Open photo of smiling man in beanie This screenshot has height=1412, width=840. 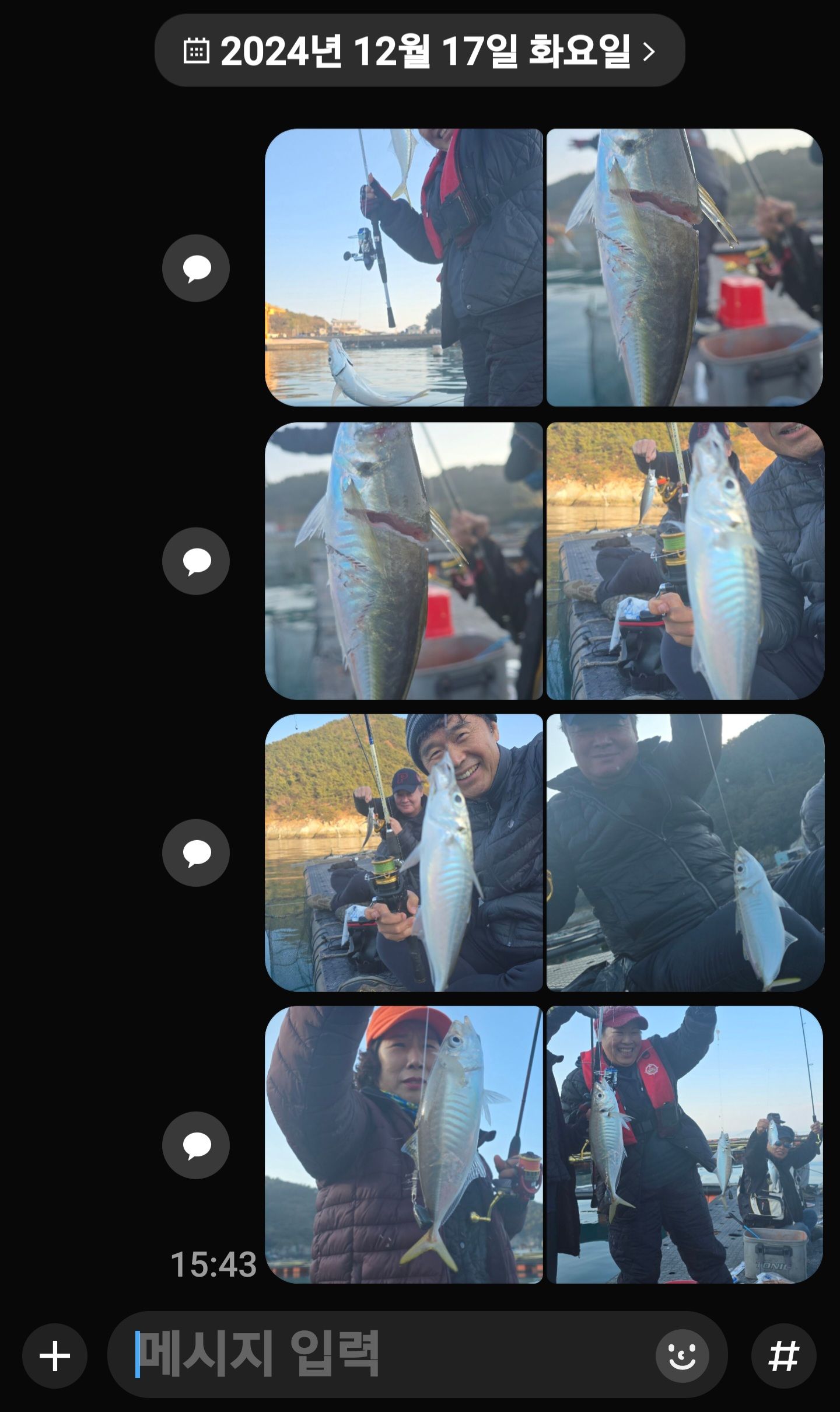404,852
